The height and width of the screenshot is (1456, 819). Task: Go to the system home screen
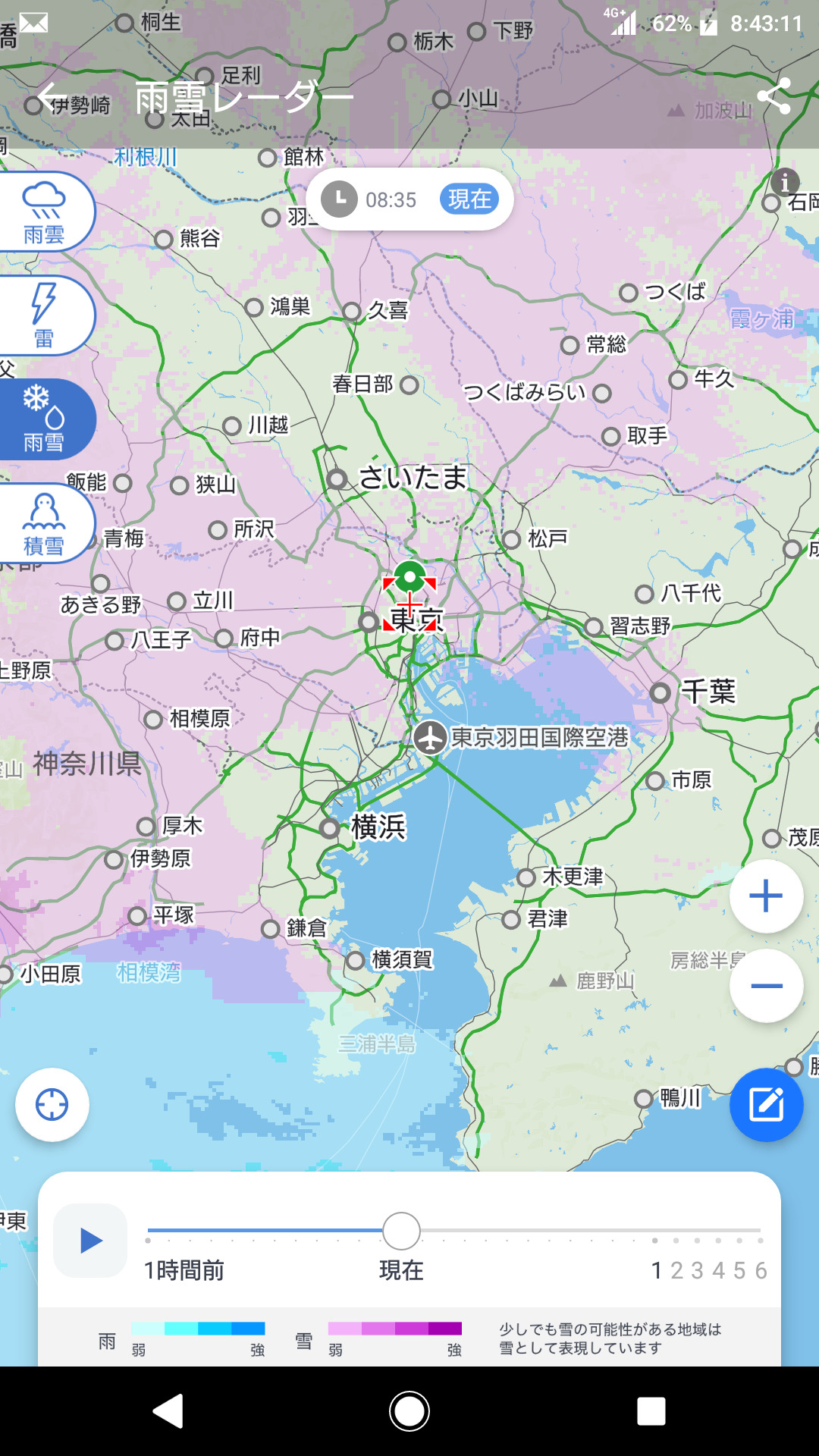(x=409, y=1412)
